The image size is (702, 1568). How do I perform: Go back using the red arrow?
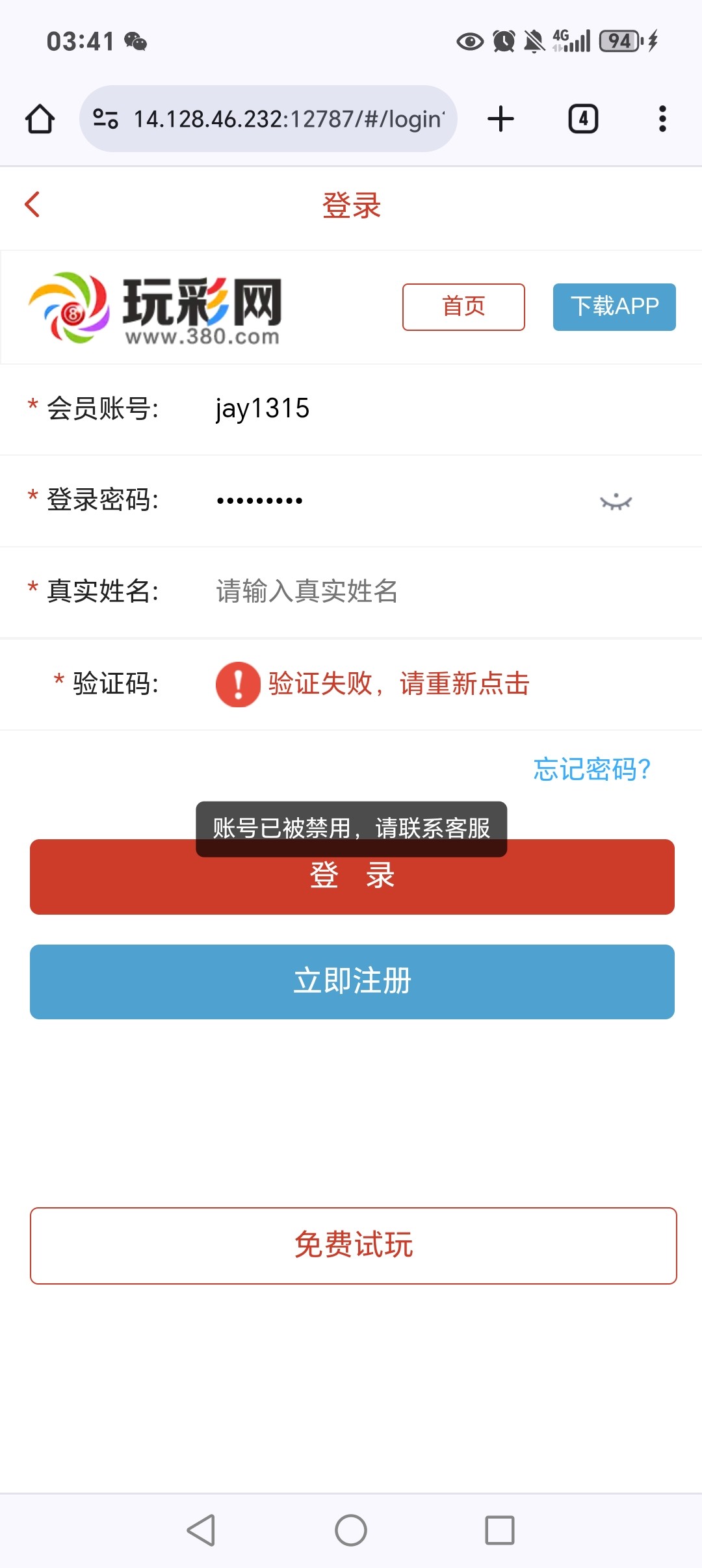pyautogui.click(x=32, y=204)
